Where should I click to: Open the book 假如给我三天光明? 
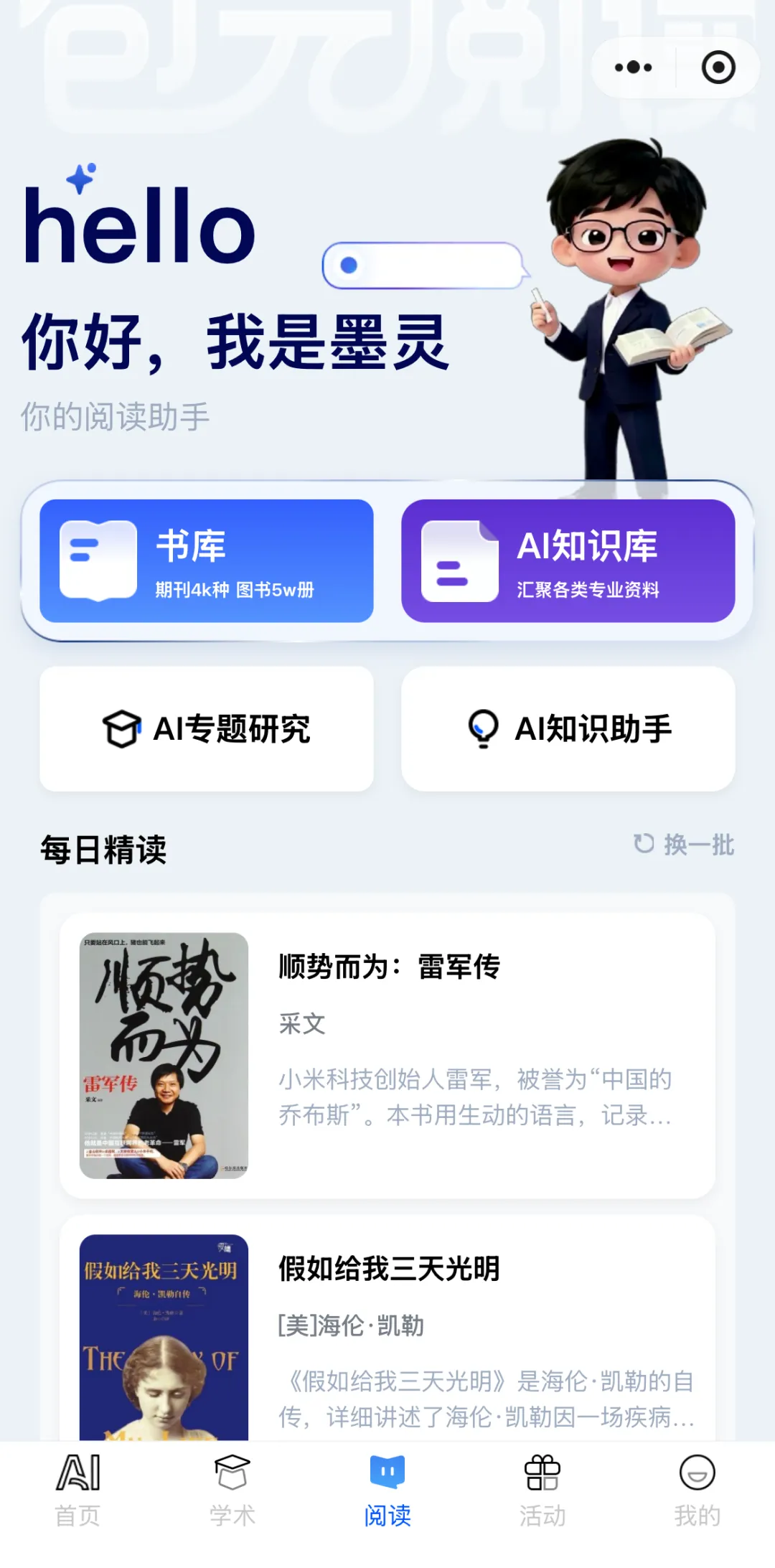pyautogui.click(x=387, y=1328)
